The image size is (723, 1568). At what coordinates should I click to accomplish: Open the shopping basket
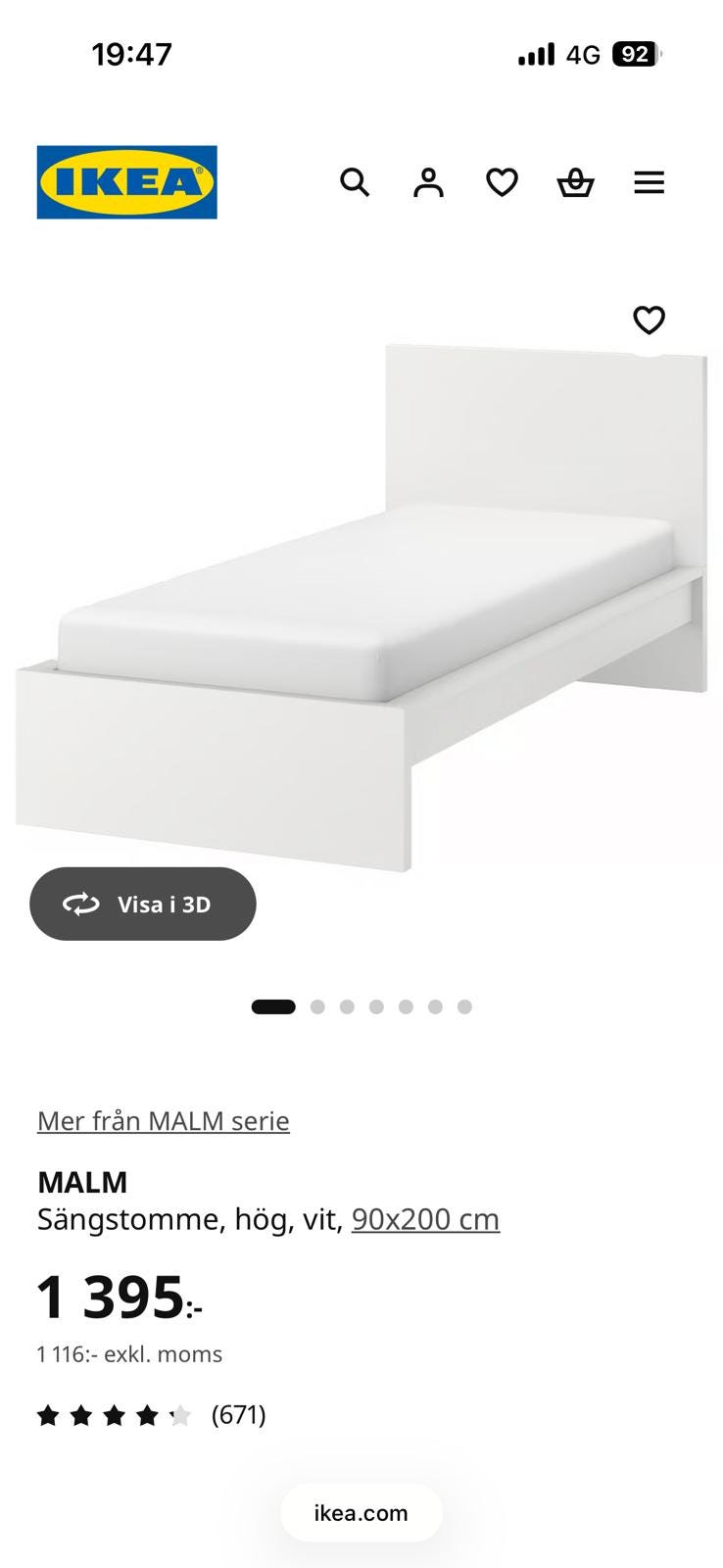(575, 182)
